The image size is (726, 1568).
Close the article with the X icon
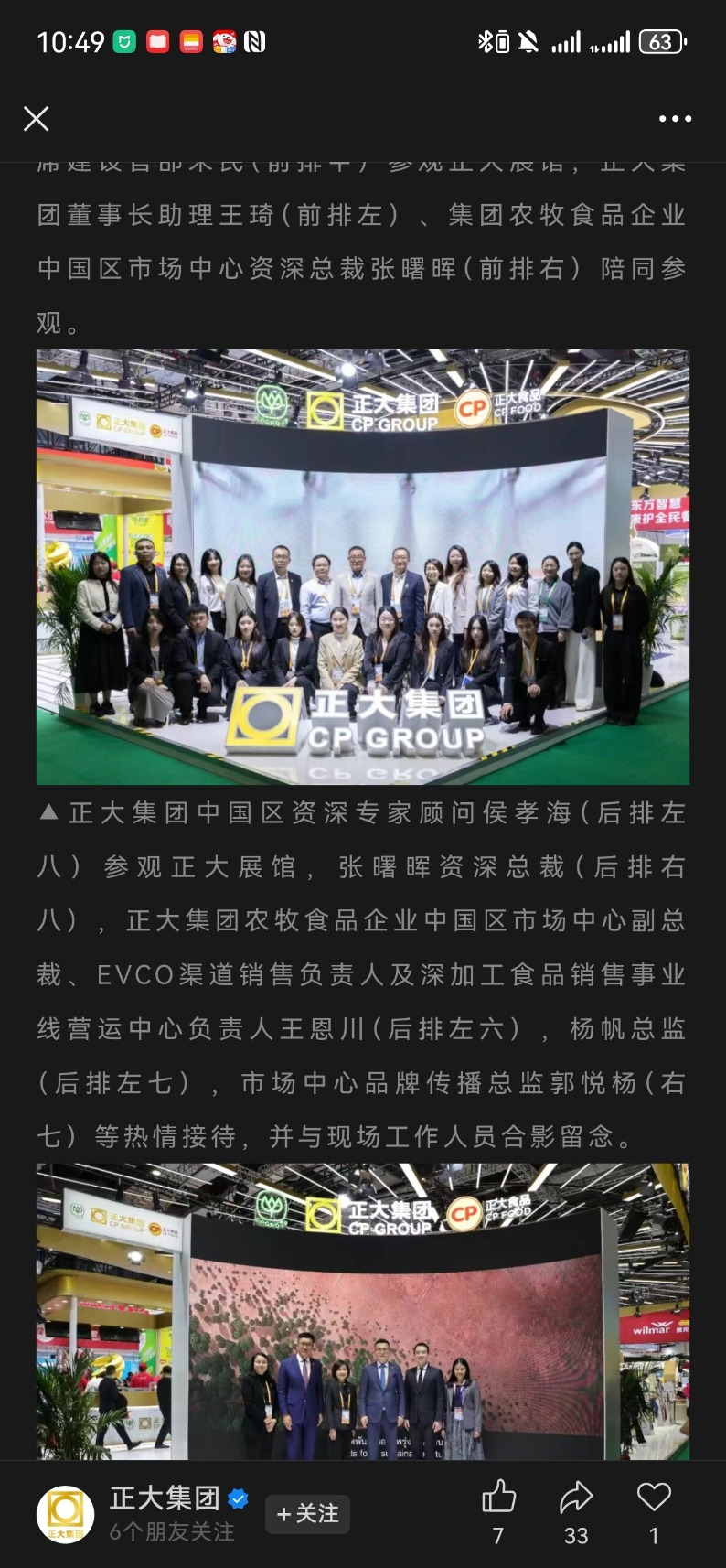pos(37,119)
